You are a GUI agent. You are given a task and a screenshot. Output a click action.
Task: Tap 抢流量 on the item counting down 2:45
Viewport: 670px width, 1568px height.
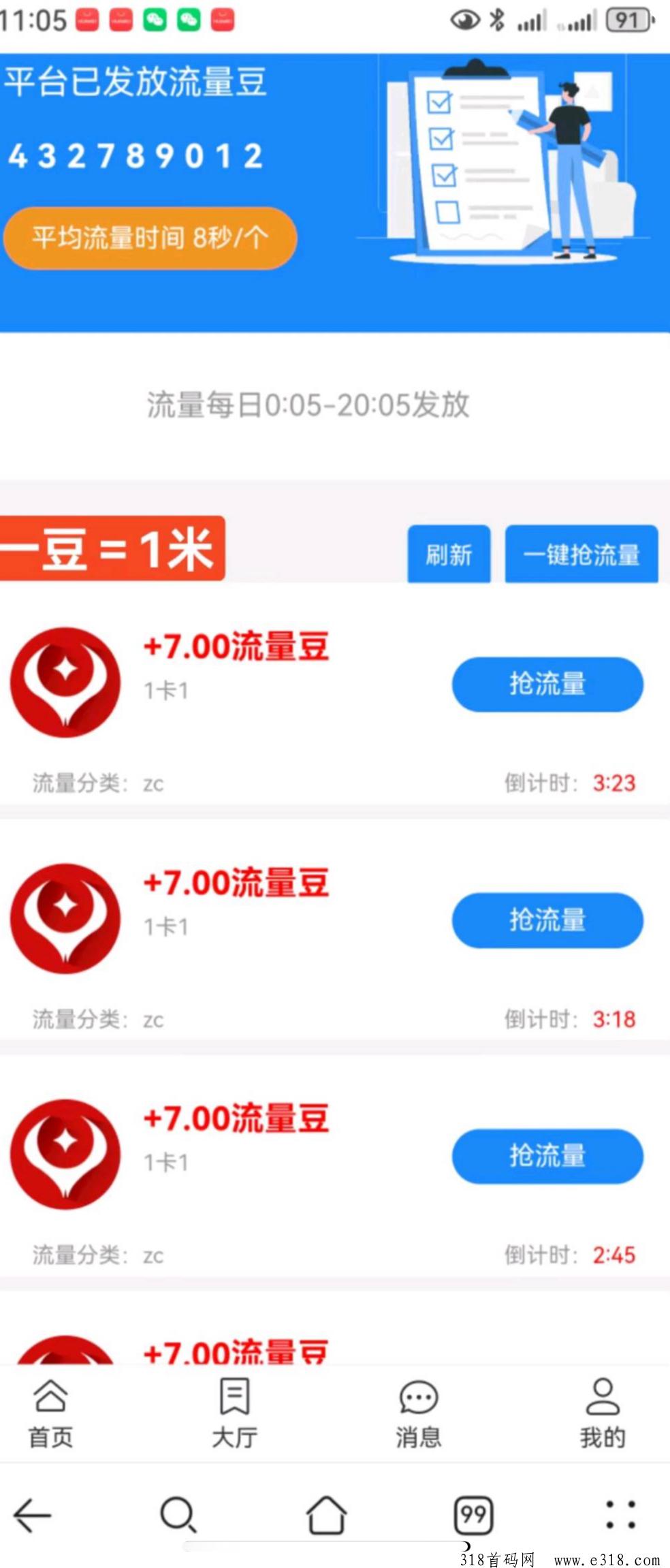click(547, 1156)
